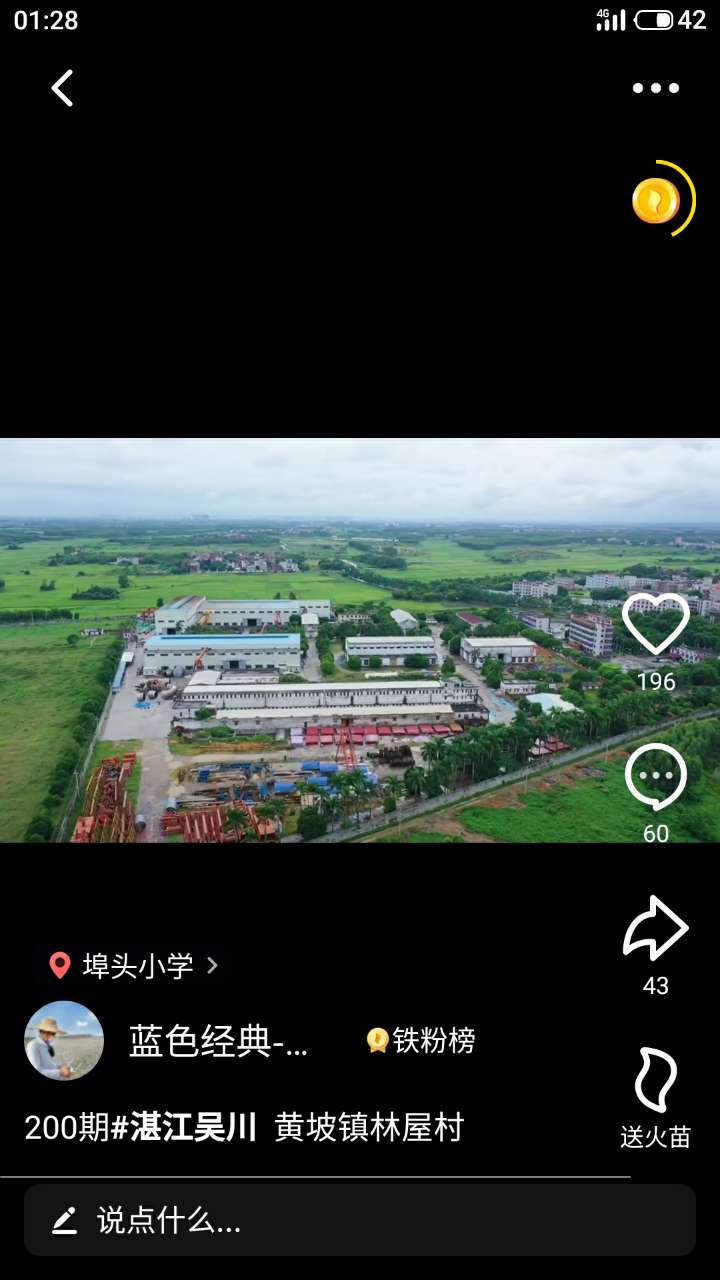Open 蓝色经典 author name

coord(218,1042)
